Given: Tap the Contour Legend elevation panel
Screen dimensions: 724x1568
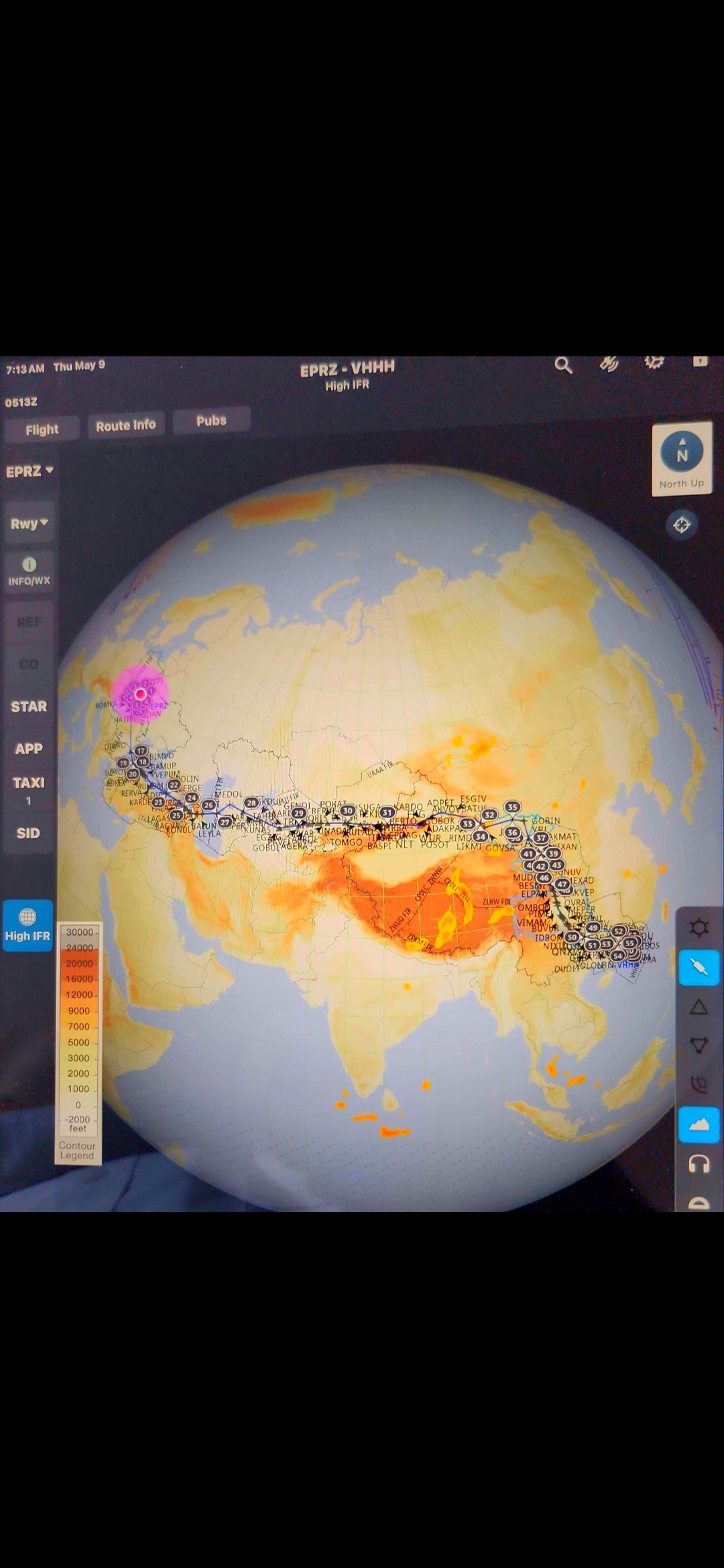Looking at the screenshot, I should coord(78,1043).
